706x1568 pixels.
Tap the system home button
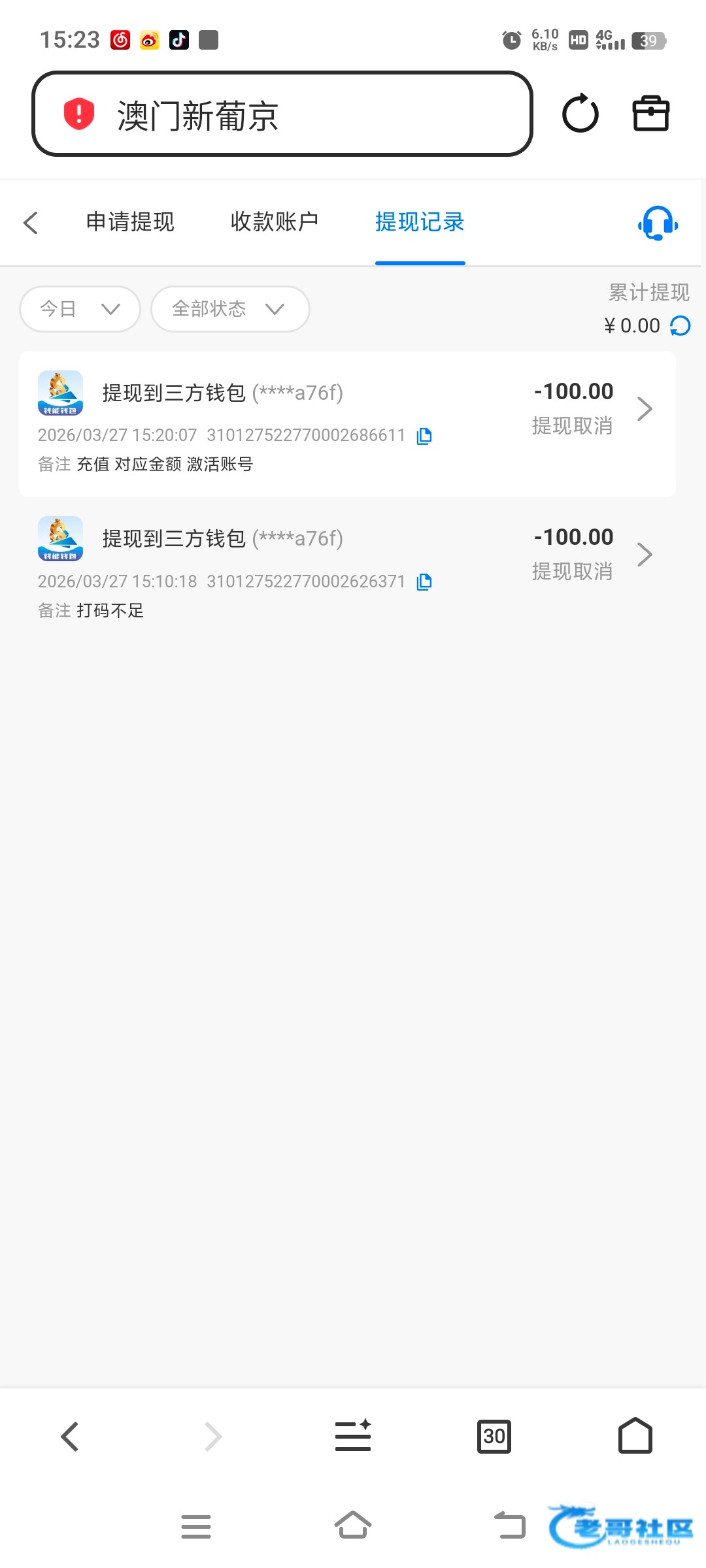pos(353,1526)
